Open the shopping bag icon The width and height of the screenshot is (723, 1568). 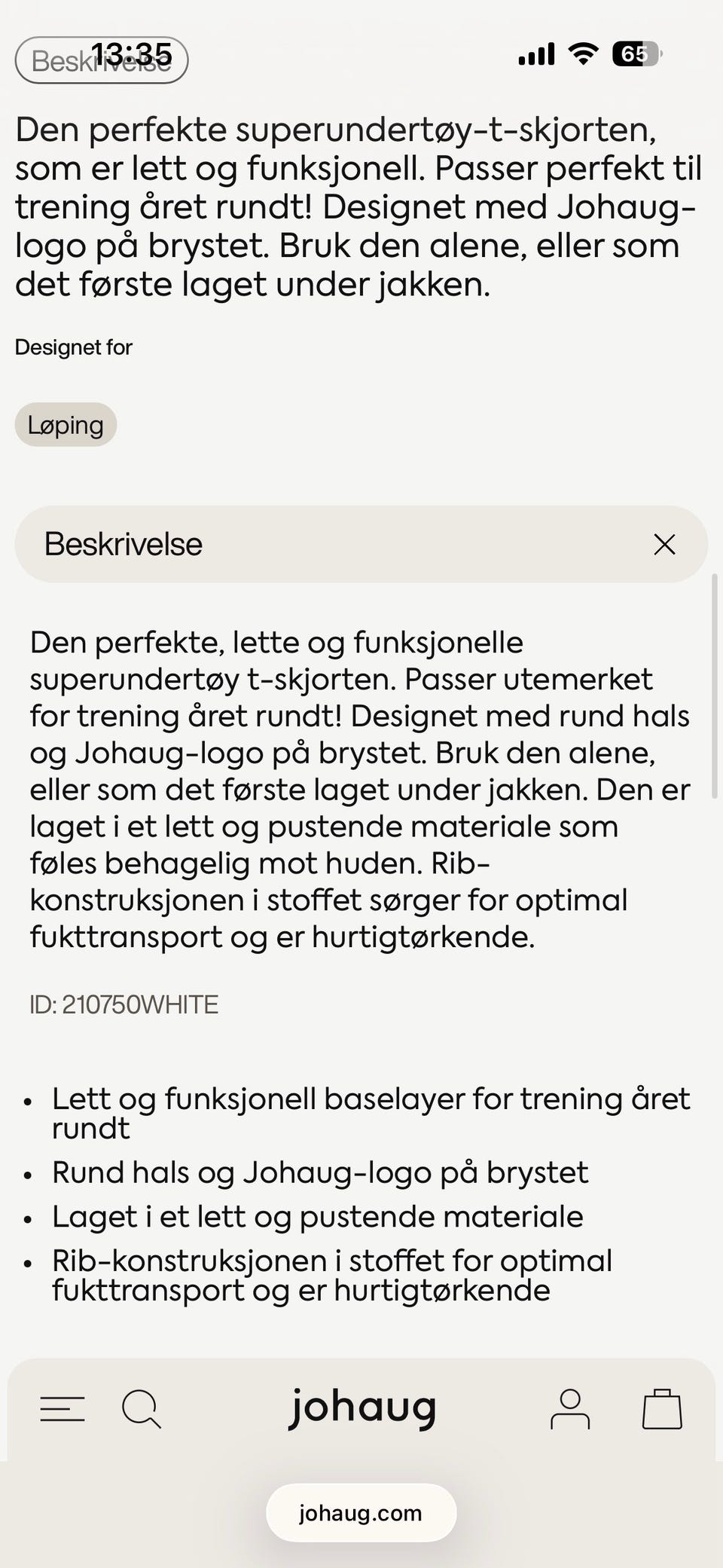click(661, 1408)
